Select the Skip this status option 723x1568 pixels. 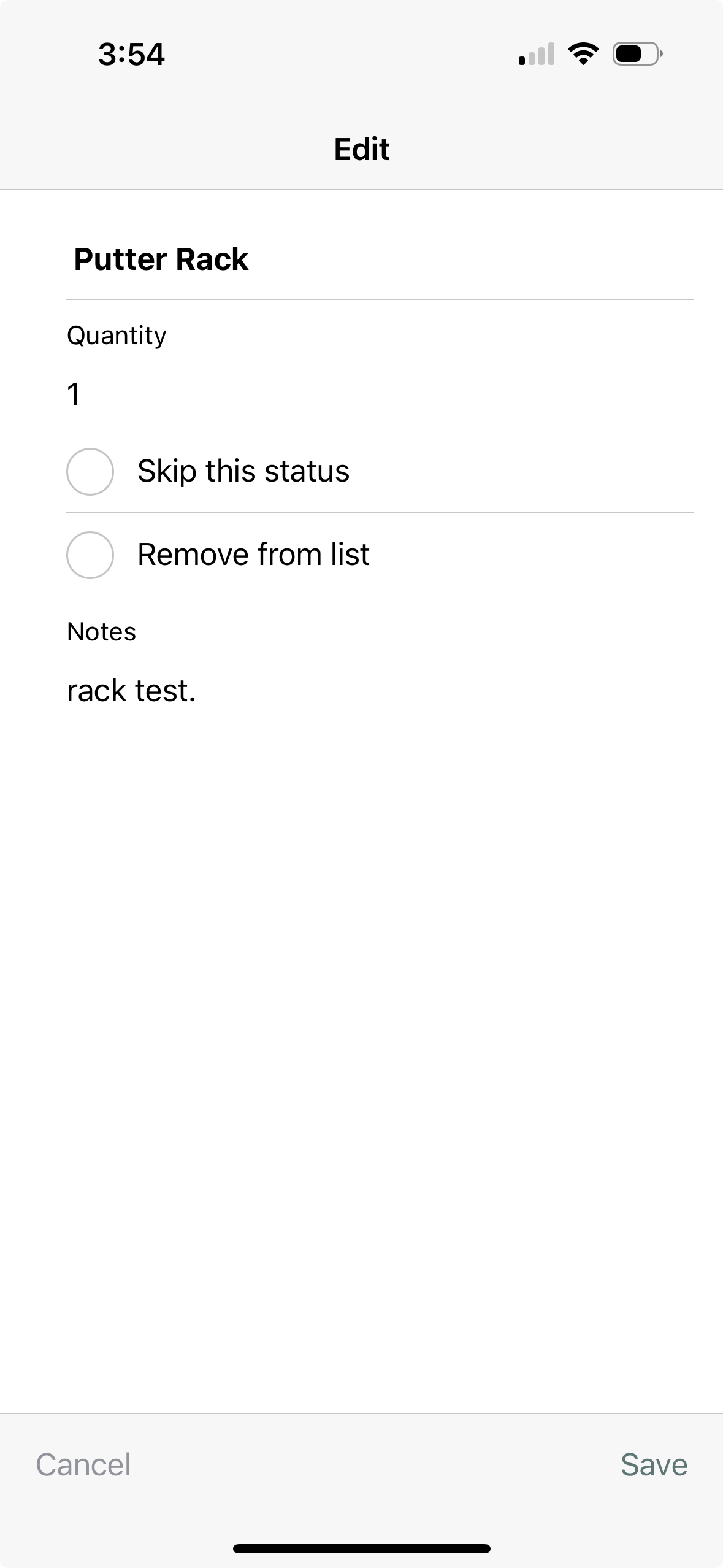click(90, 472)
